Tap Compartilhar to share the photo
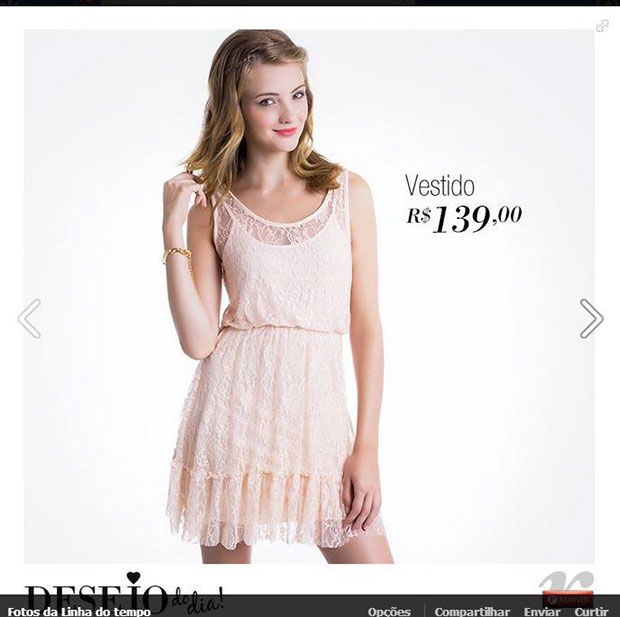 [x=472, y=611]
